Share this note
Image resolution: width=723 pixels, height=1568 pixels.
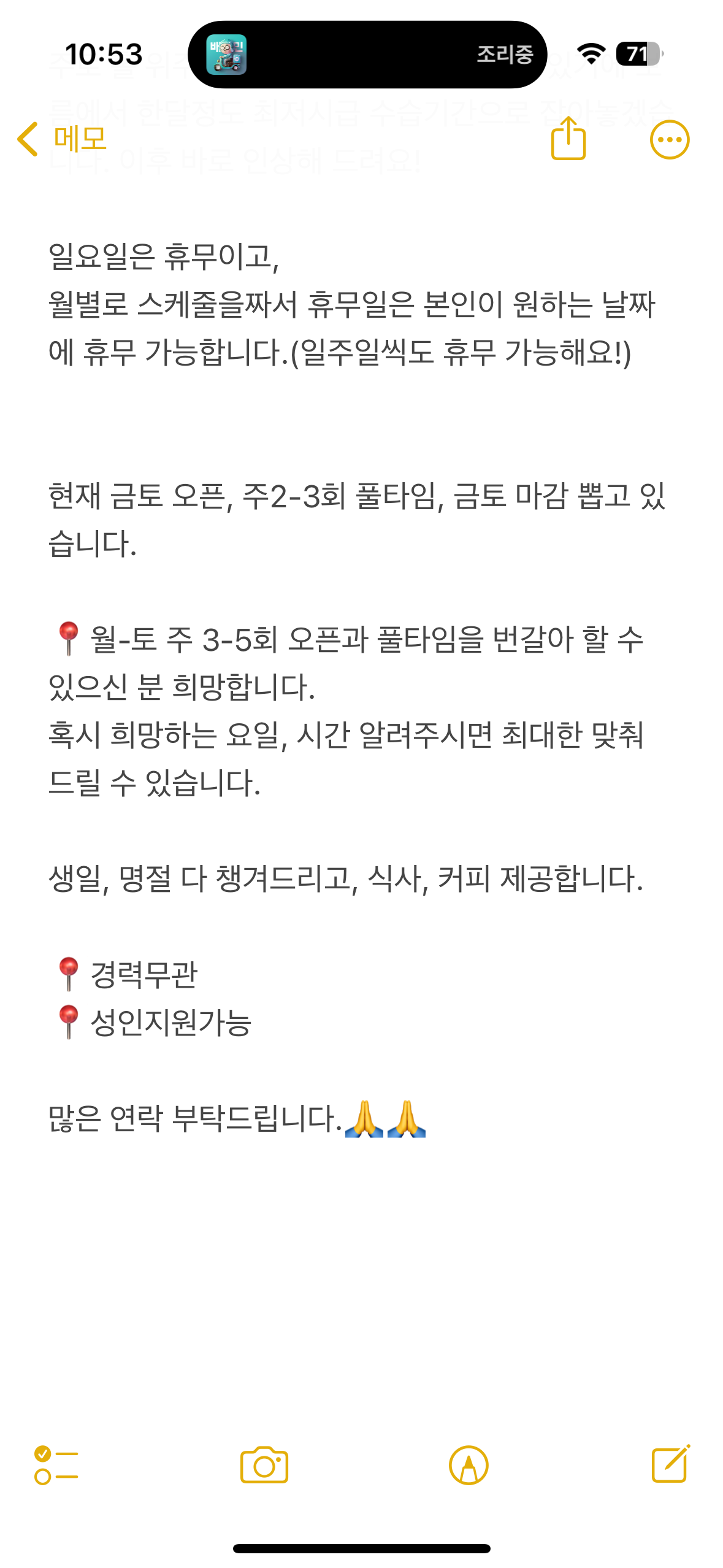[568, 139]
